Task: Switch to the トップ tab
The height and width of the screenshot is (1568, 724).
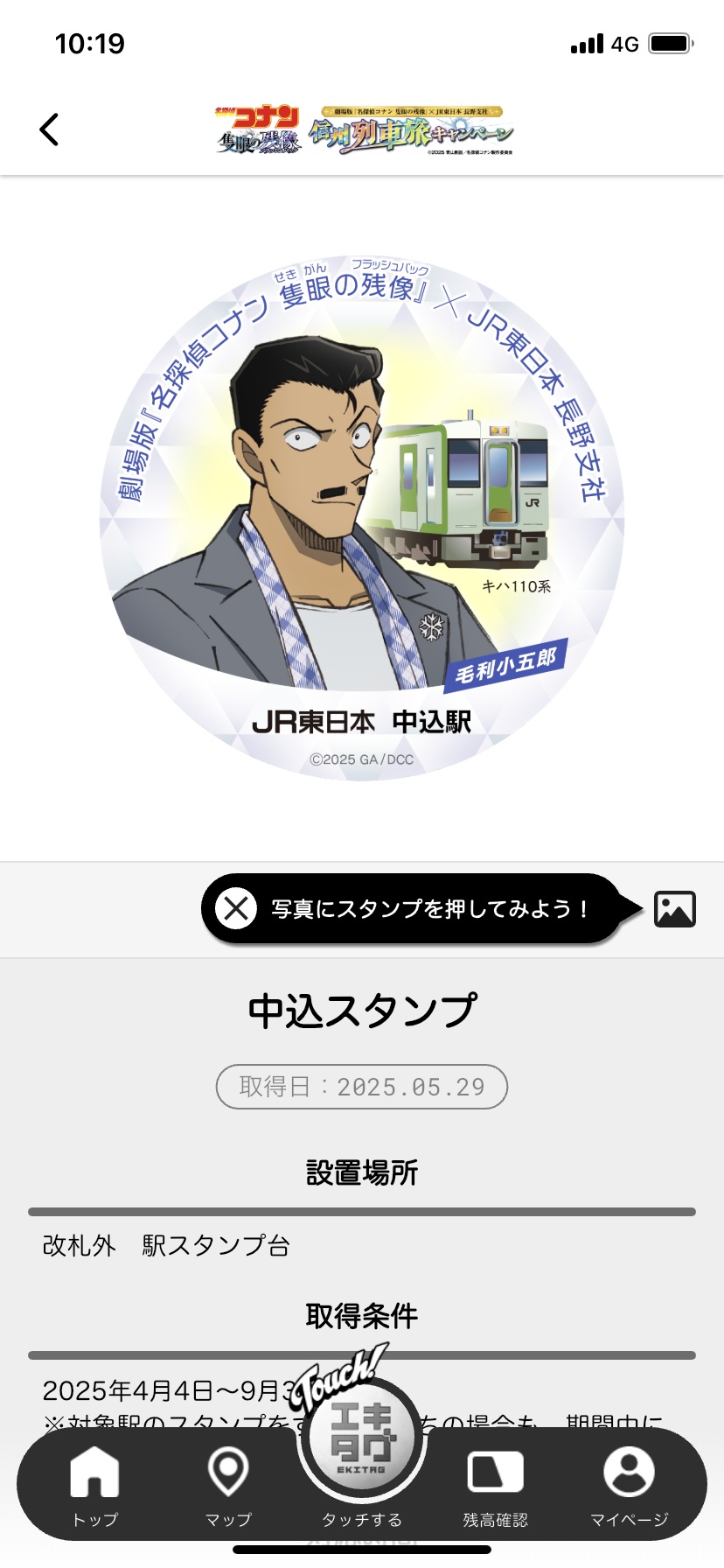Action: [94, 1485]
